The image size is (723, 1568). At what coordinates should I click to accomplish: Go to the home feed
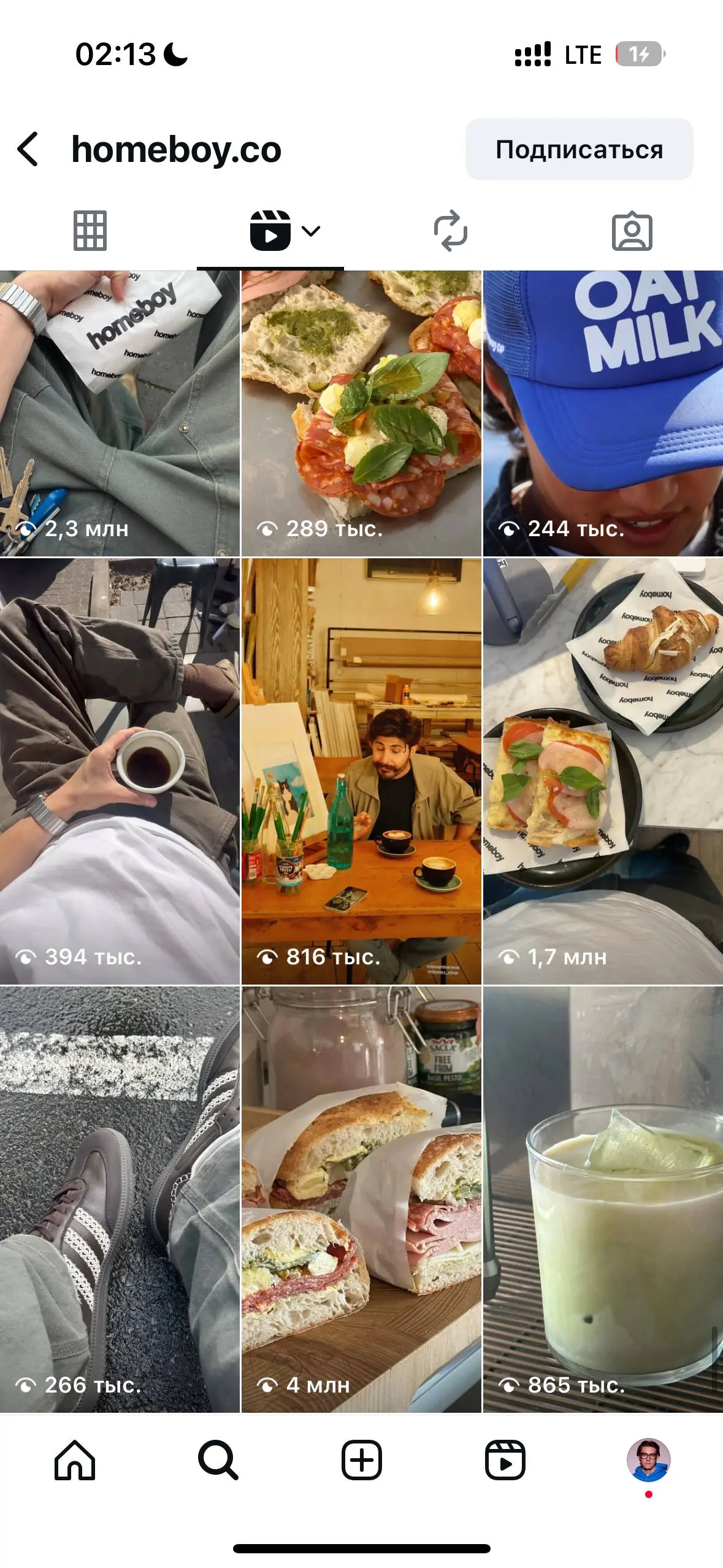tap(75, 1460)
